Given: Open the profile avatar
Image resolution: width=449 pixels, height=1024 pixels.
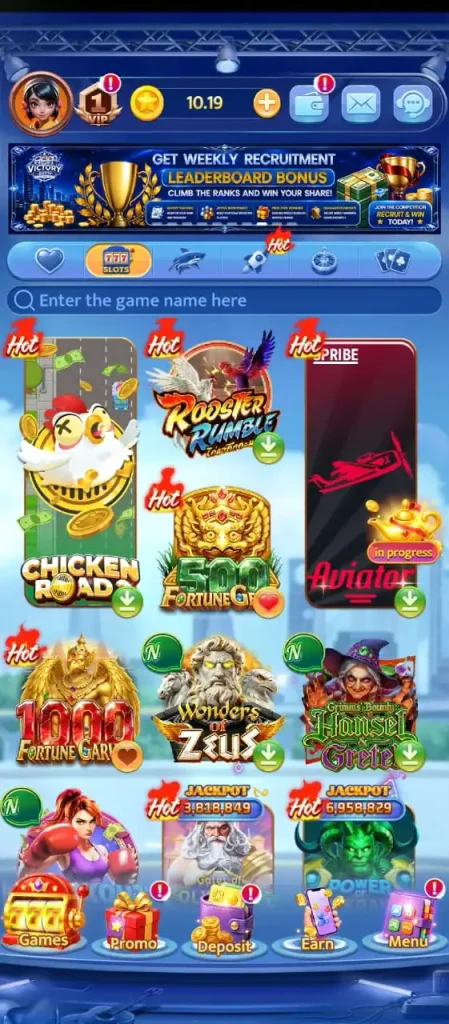Looking at the screenshot, I should [40, 103].
